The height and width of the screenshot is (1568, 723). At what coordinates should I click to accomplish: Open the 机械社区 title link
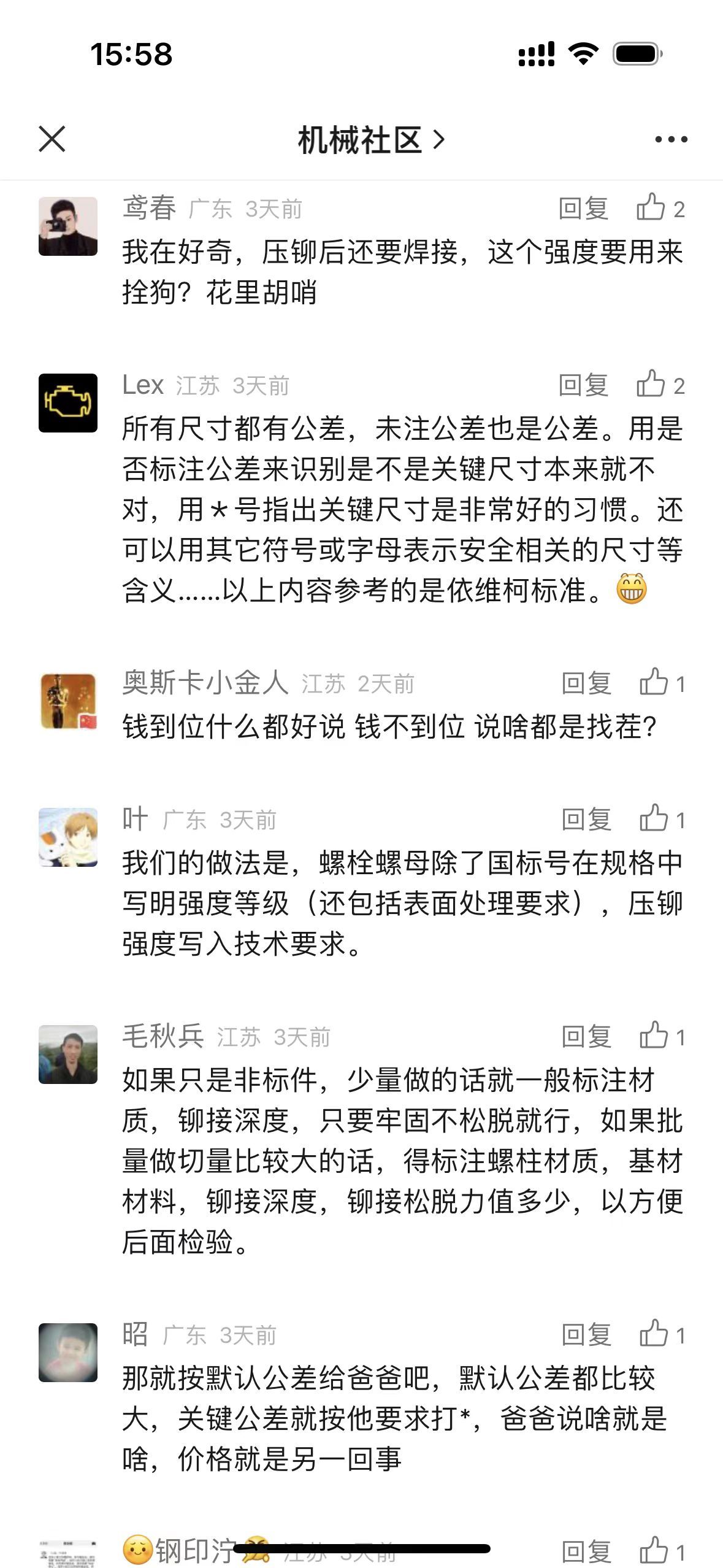370,140
